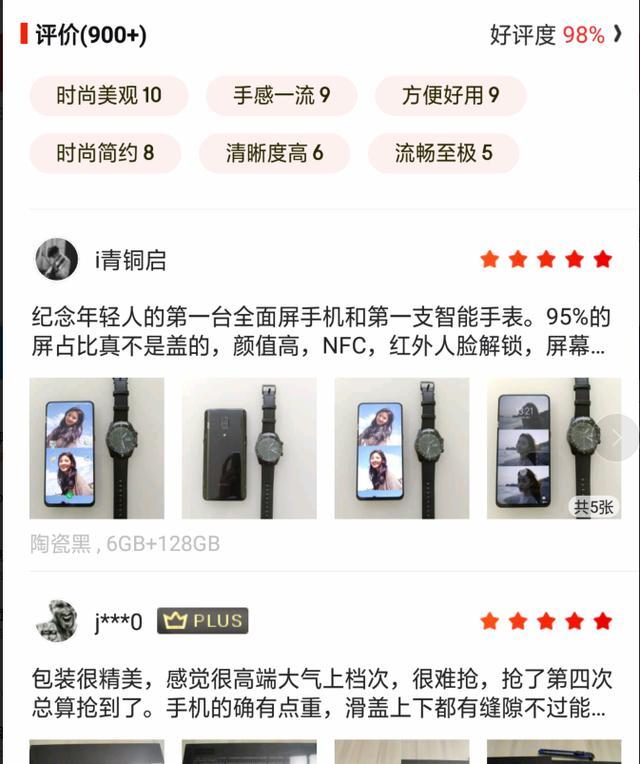
Task: Show reviews tagged 流畅至极 5
Action: click(x=443, y=153)
